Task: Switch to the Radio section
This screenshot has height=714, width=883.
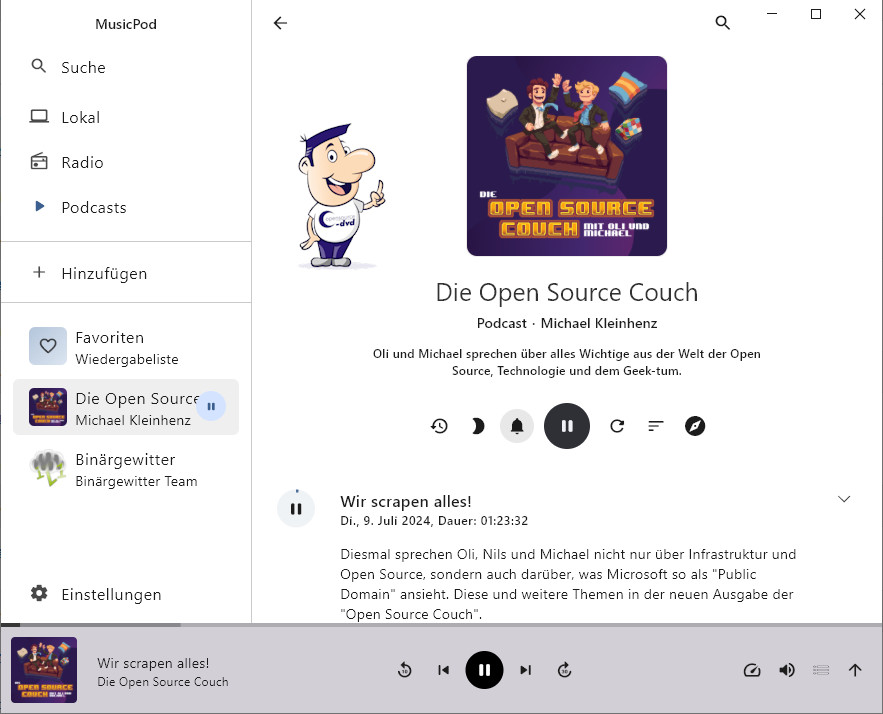Action: point(82,162)
